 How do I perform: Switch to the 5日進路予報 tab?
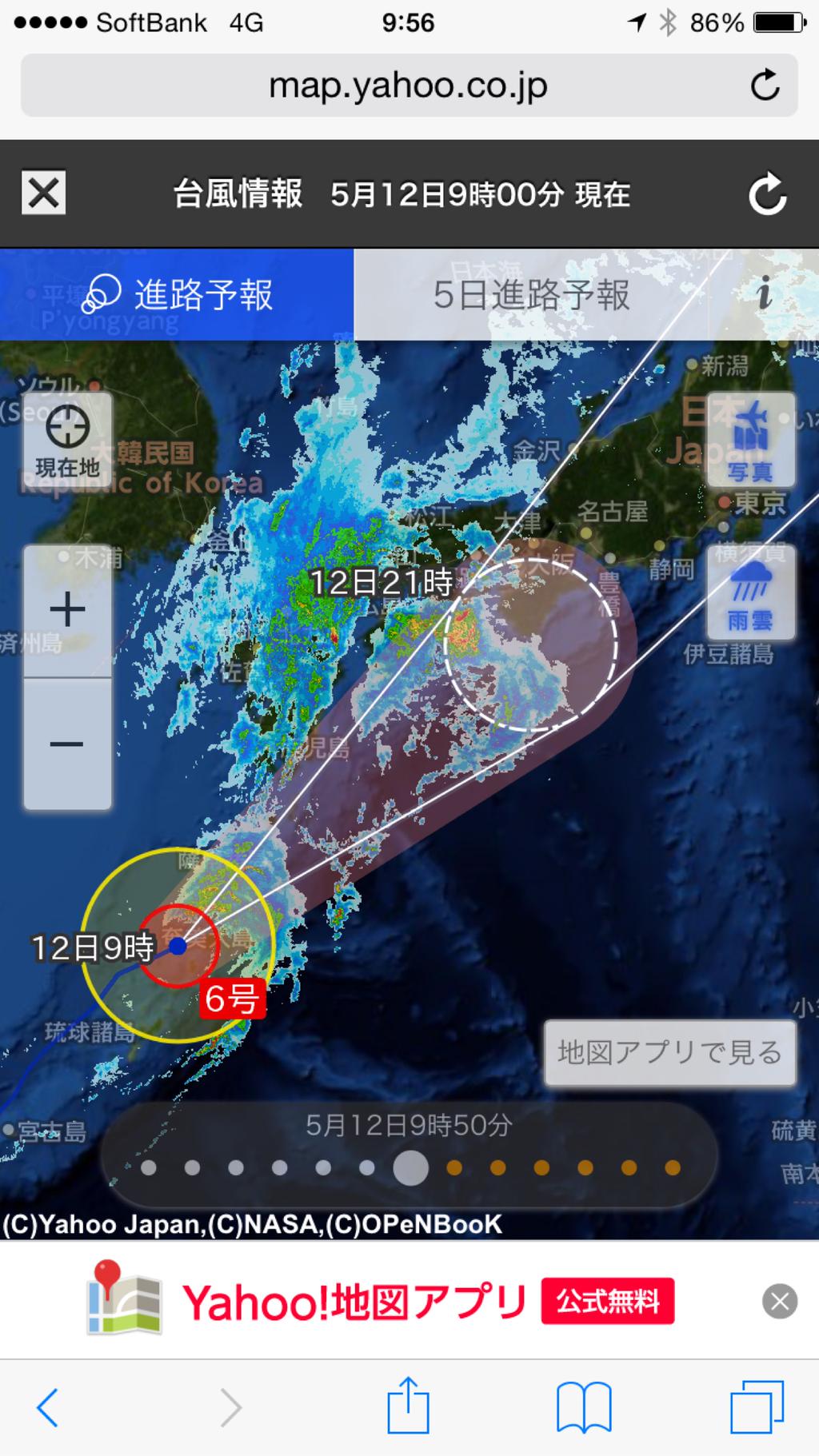[x=531, y=294]
